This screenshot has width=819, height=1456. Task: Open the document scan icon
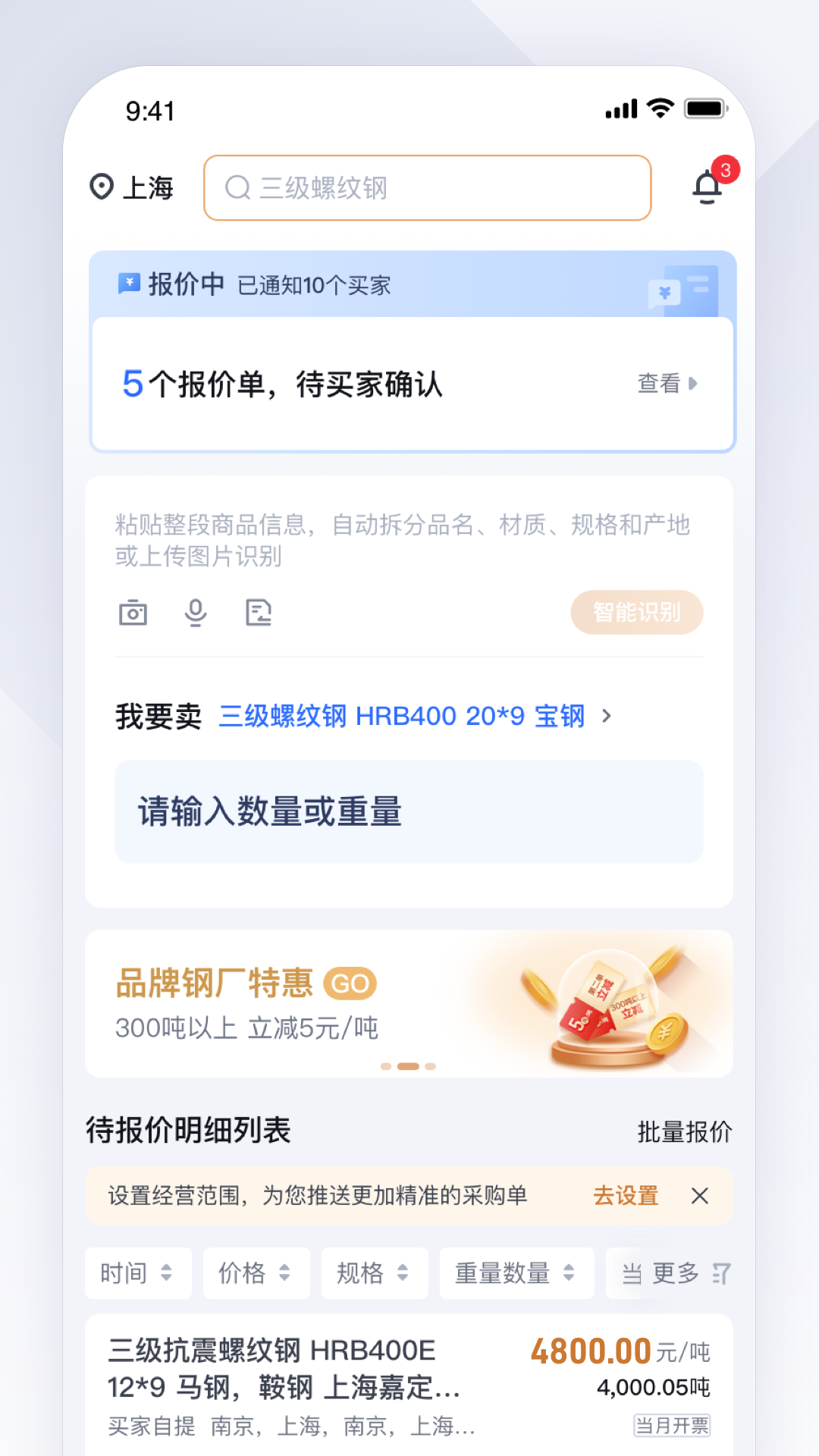pos(259,612)
